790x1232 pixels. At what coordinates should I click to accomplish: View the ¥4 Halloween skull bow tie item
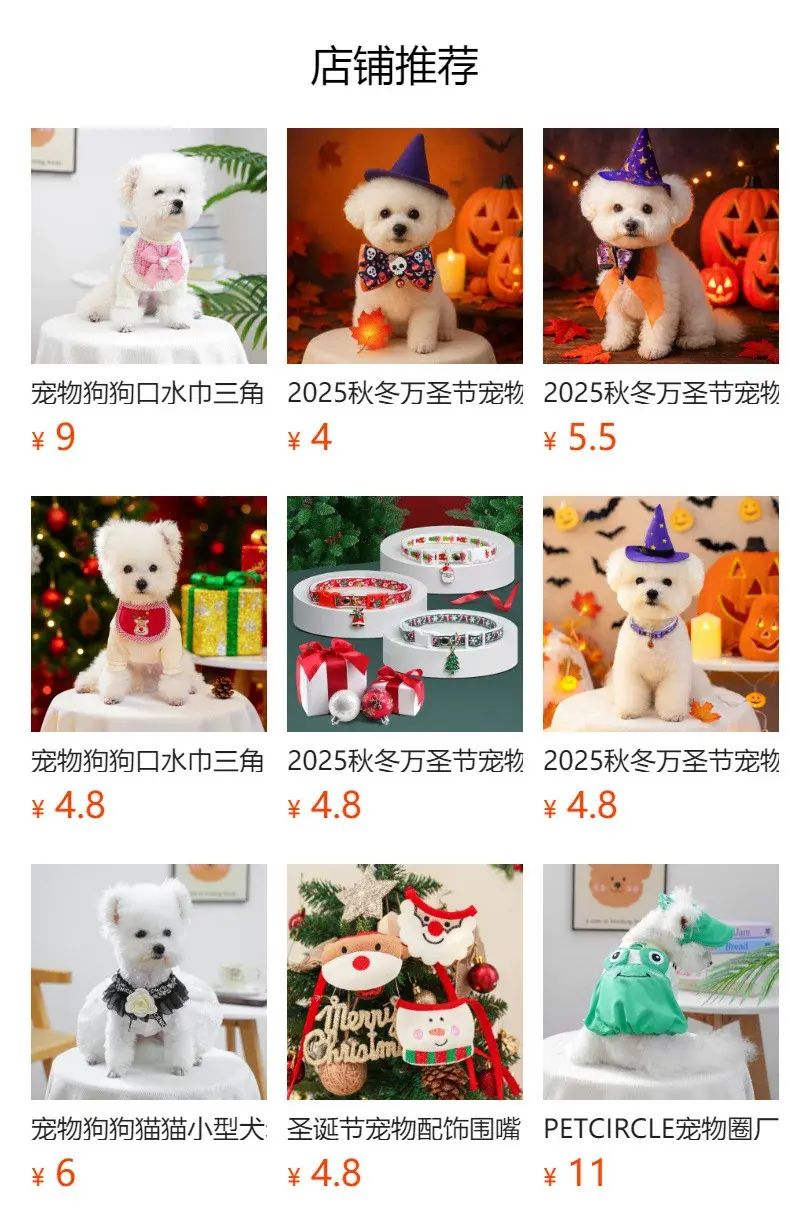coord(405,246)
